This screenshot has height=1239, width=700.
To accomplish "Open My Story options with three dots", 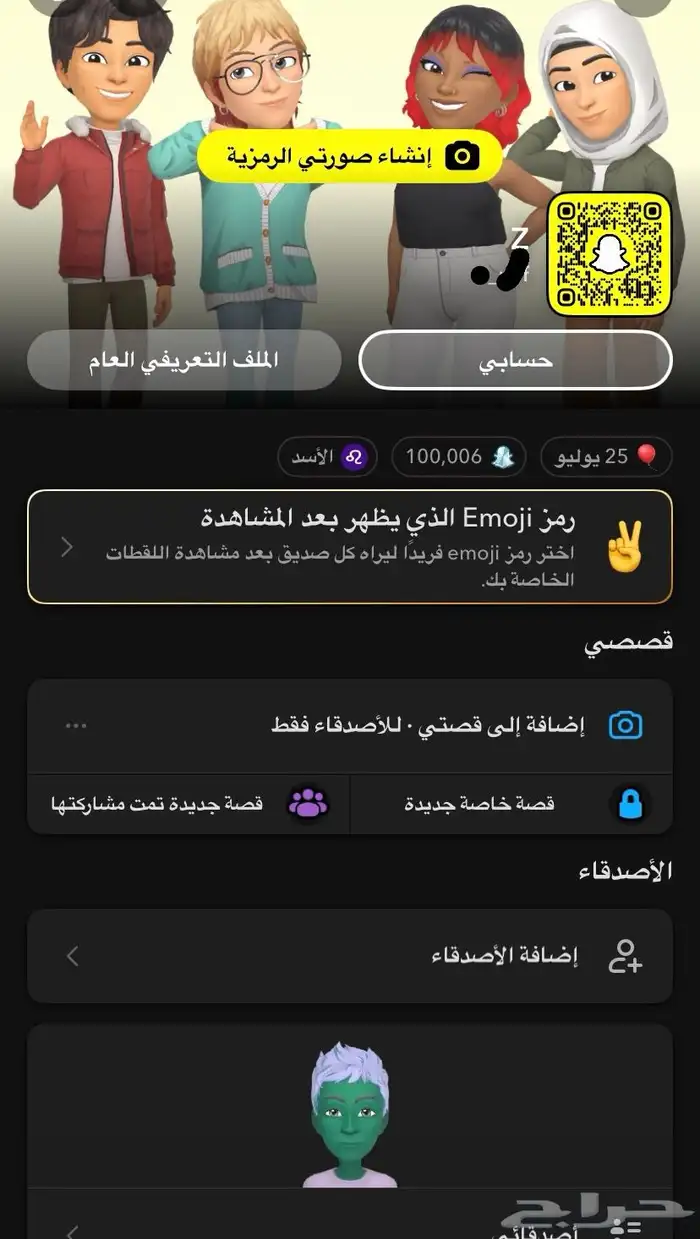I will click(76, 726).
